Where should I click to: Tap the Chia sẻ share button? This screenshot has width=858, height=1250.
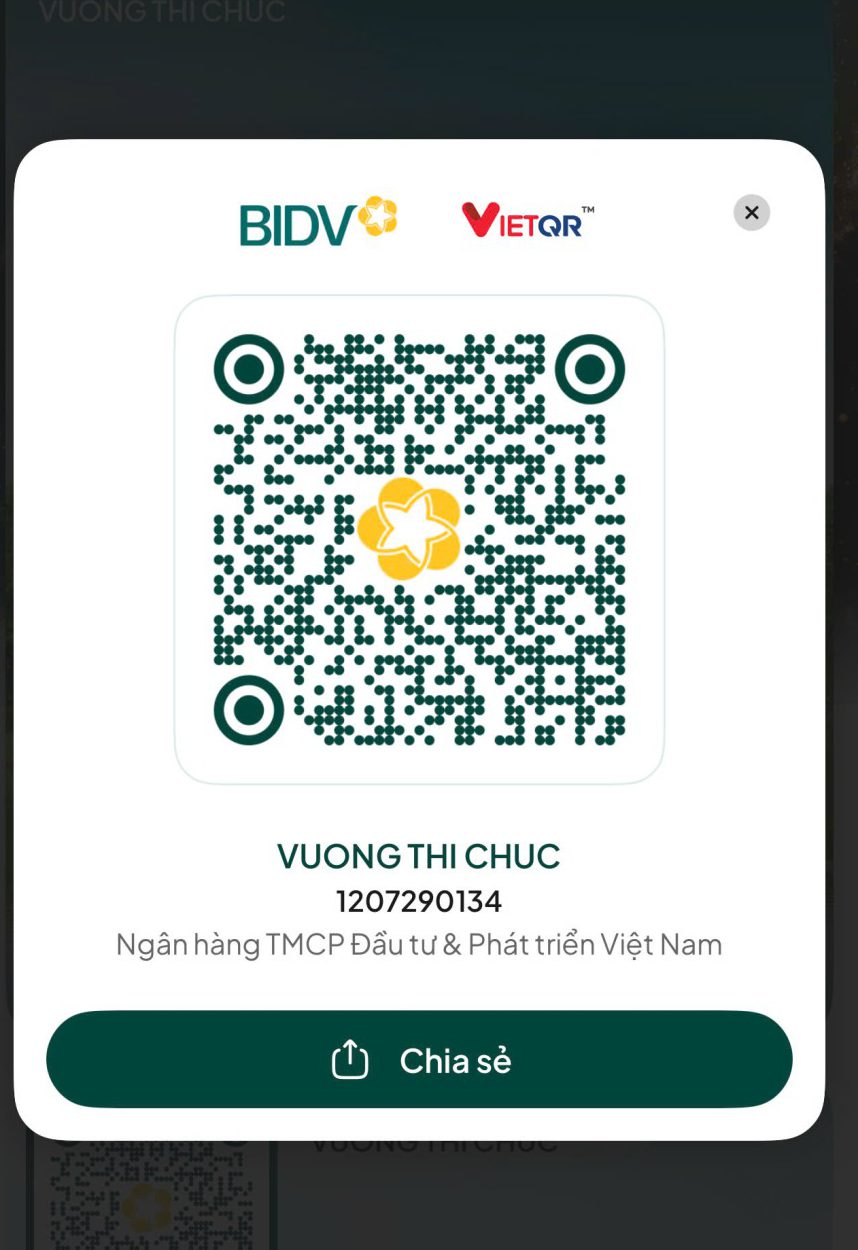419,1059
